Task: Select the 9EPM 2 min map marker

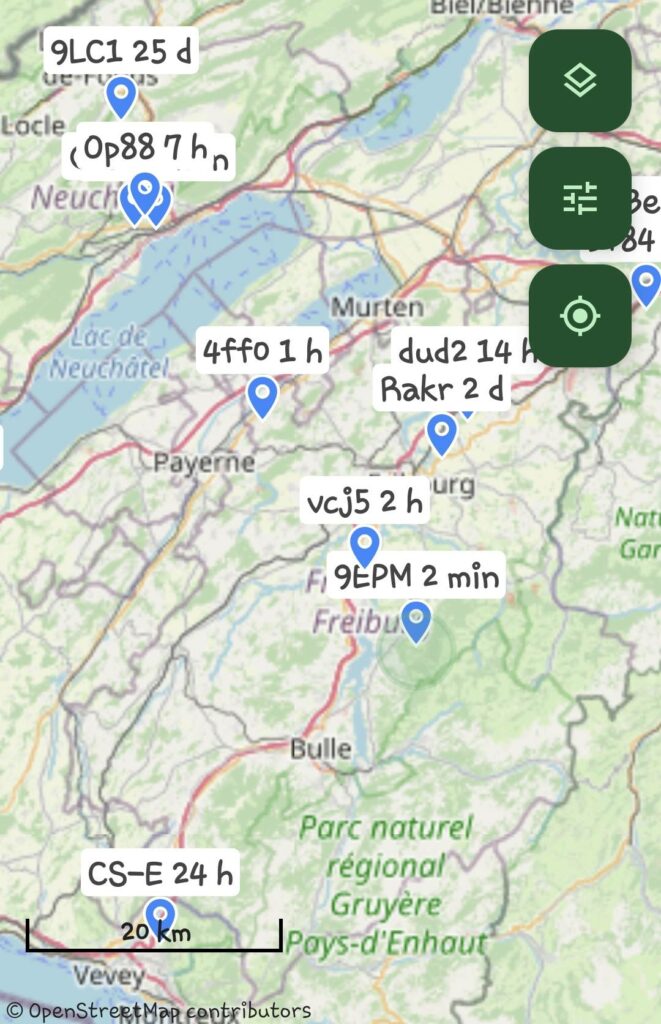Action: pyautogui.click(x=415, y=620)
